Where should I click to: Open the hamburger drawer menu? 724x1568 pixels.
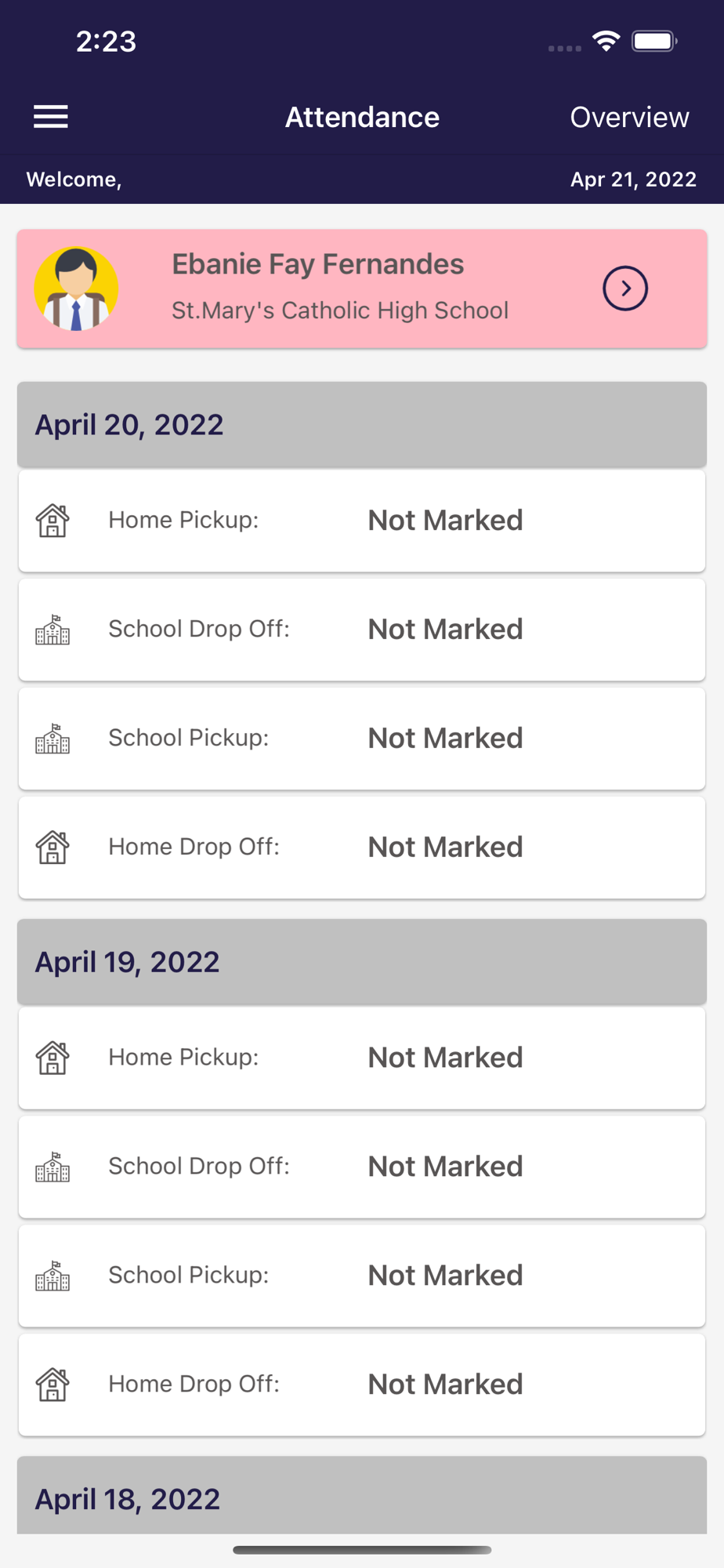(51, 117)
